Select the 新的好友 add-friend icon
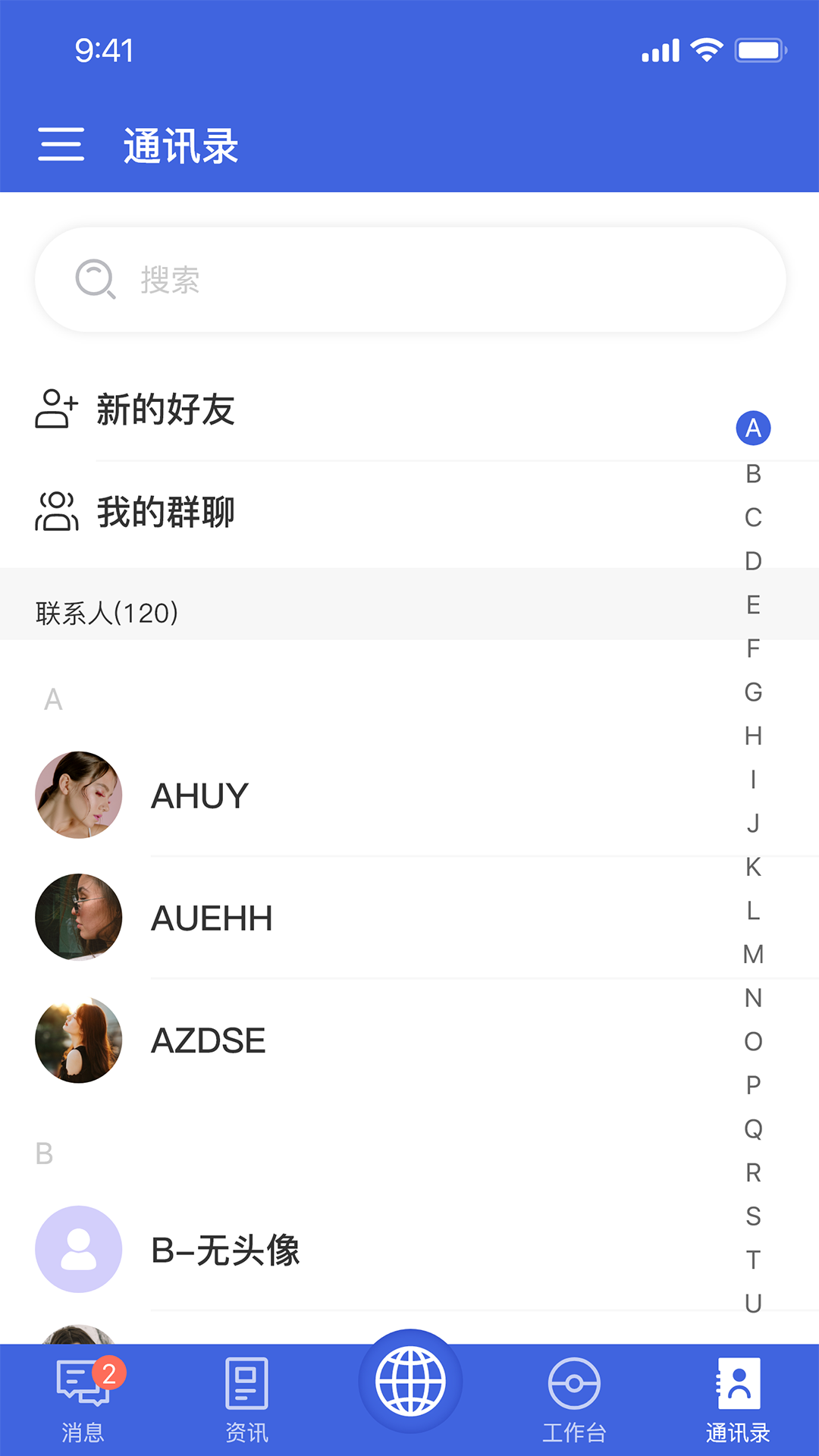The image size is (819, 1456). pos(54,410)
